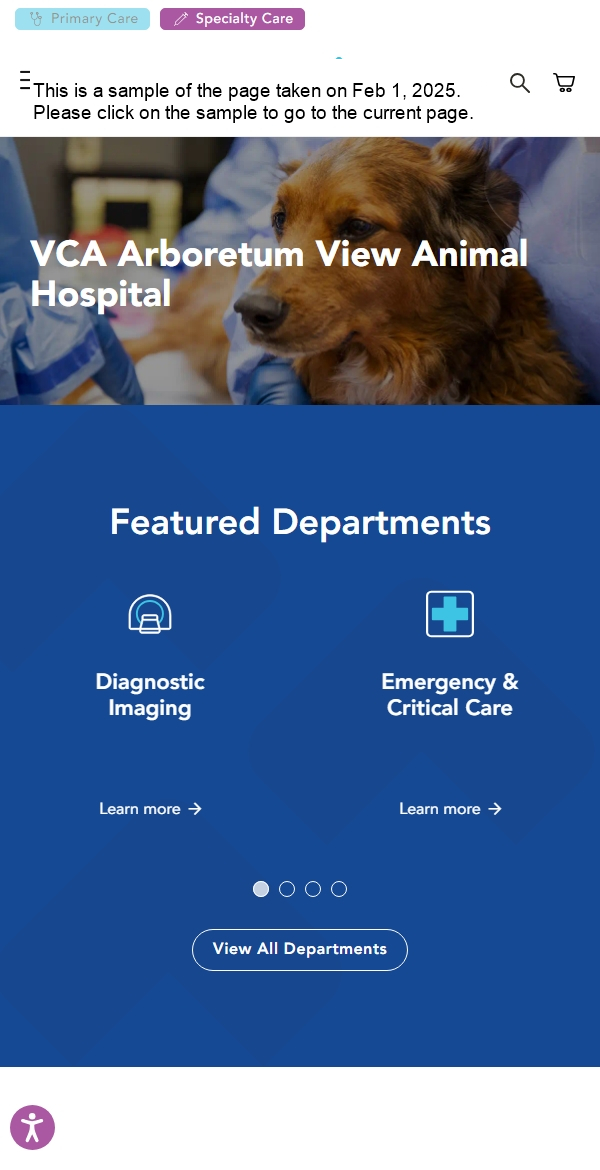Tap View All Departments button
This screenshot has width=600, height=1170.
click(x=300, y=949)
